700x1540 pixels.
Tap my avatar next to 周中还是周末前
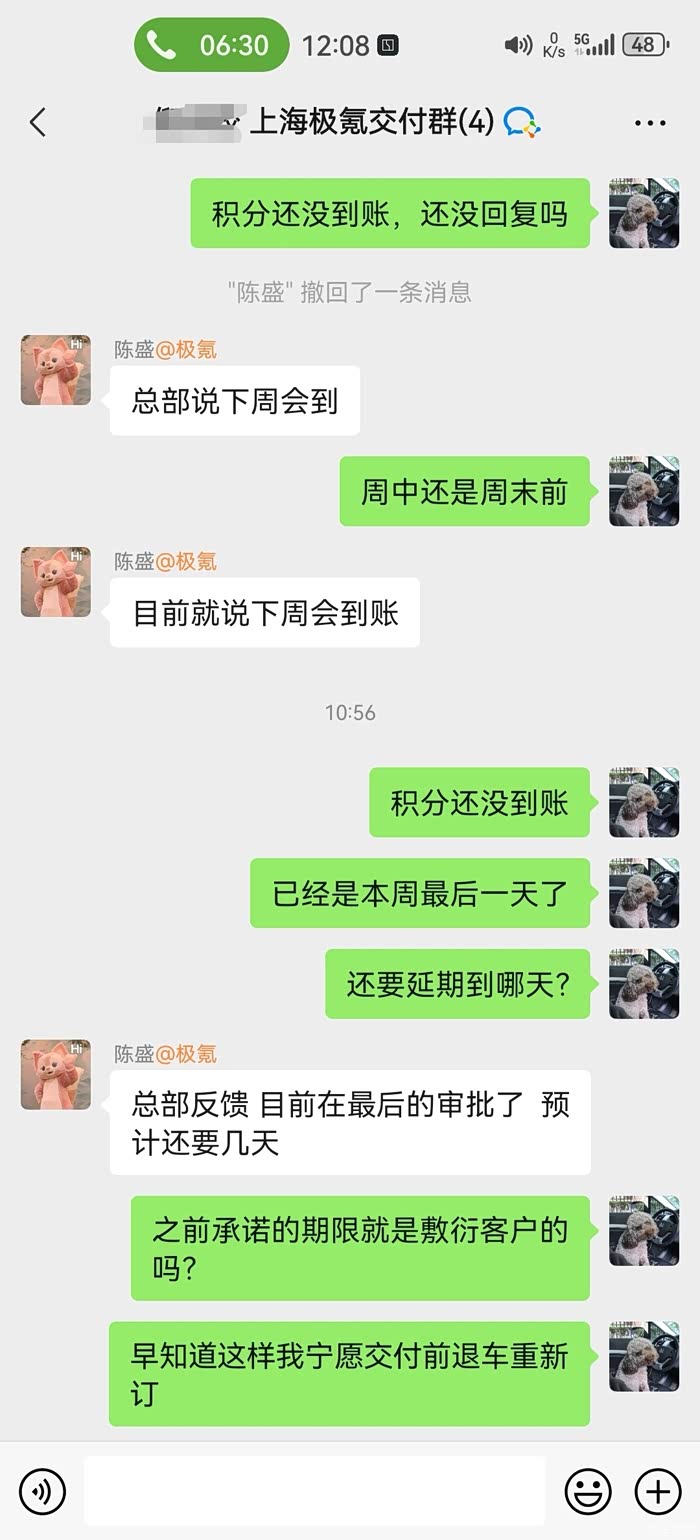pyautogui.click(x=644, y=491)
